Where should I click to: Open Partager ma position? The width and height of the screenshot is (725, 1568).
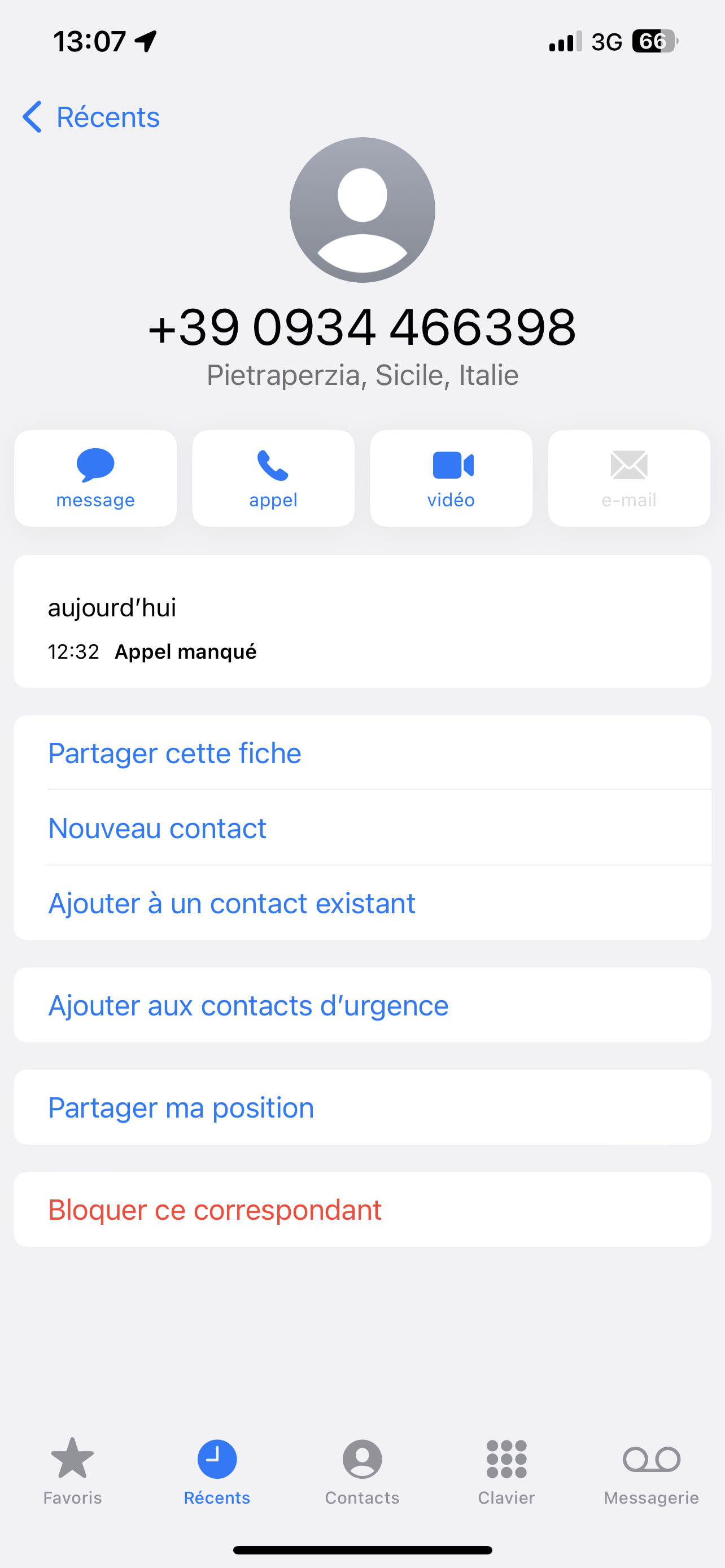pyautogui.click(x=181, y=1108)
